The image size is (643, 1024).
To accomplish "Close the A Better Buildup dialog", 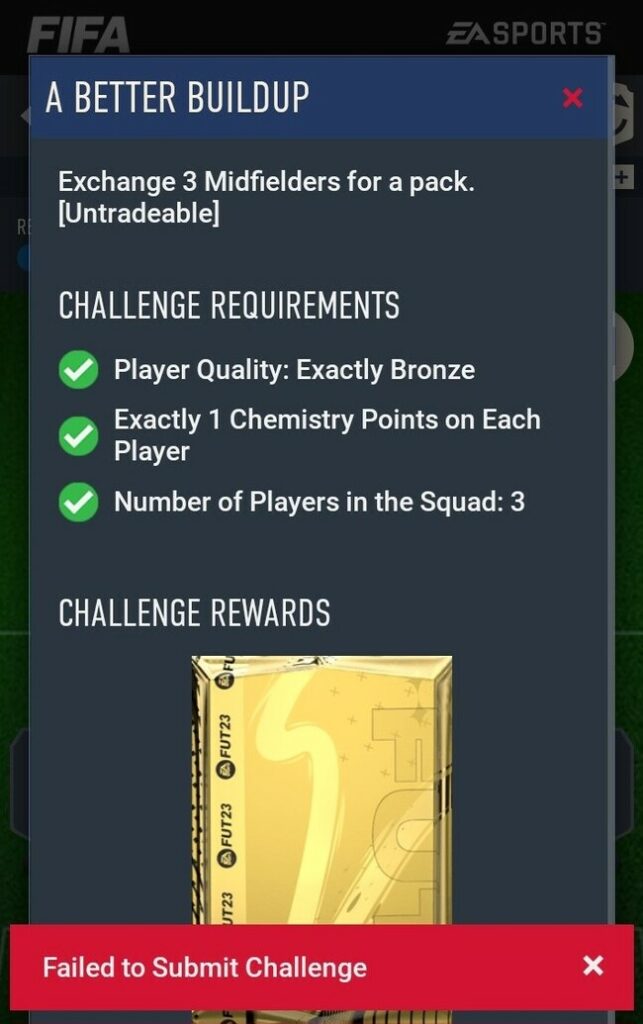I will 572,97.
